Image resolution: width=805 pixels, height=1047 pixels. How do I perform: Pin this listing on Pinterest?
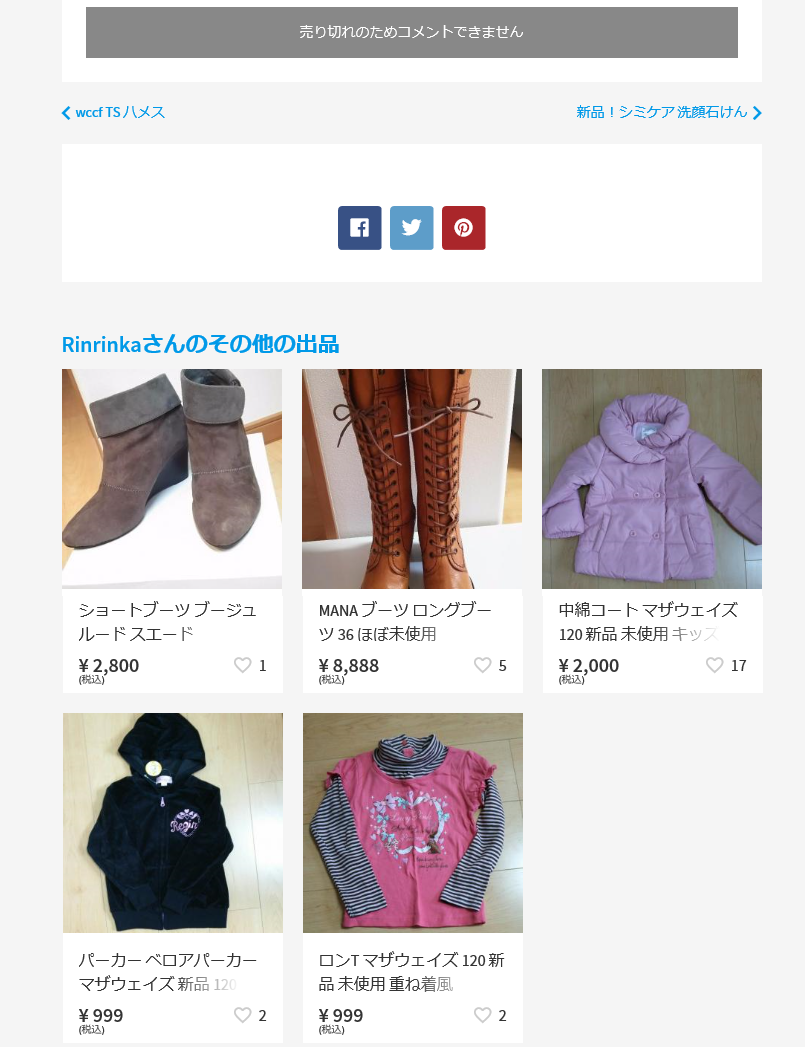coord(463,228)
